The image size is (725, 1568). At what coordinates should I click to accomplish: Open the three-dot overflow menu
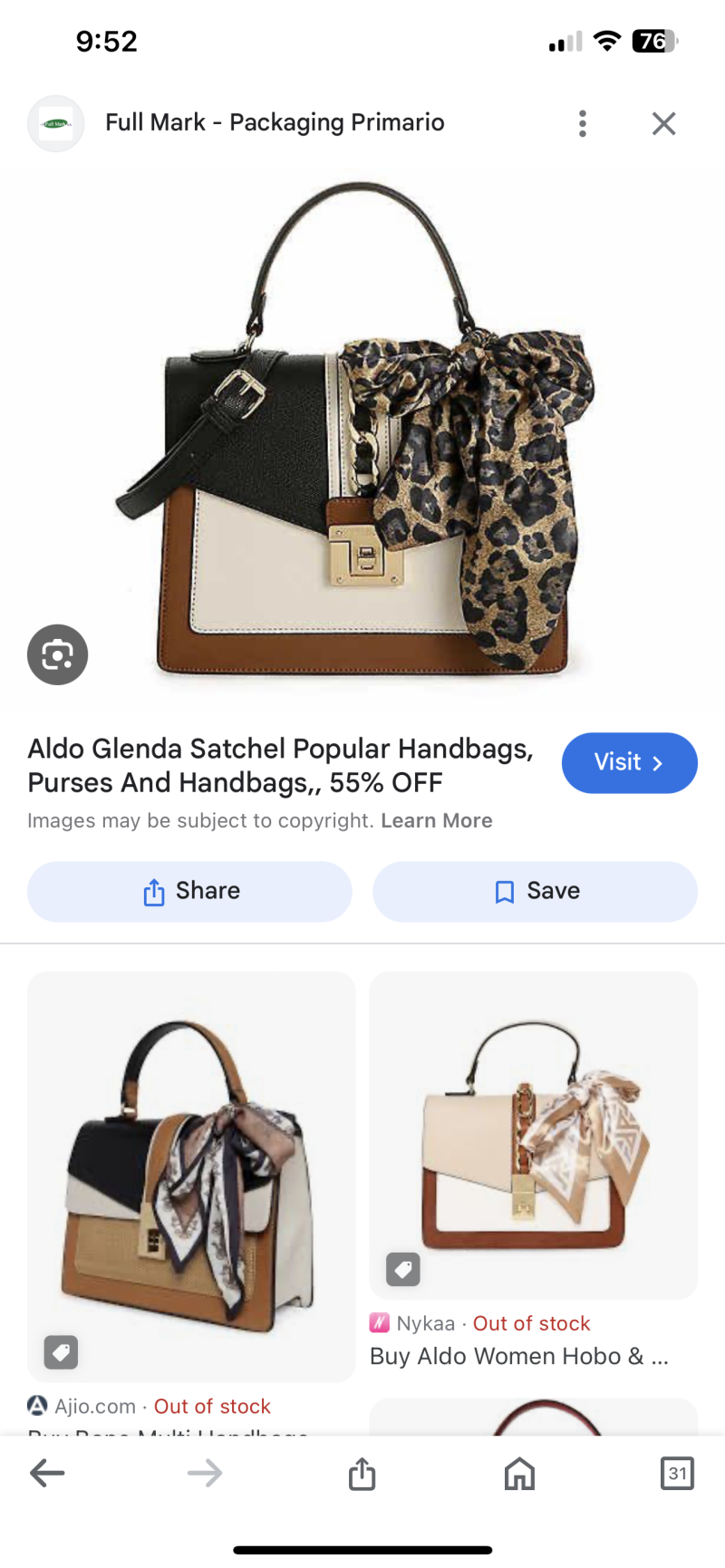pyautogui.click(x=583, y=123)
